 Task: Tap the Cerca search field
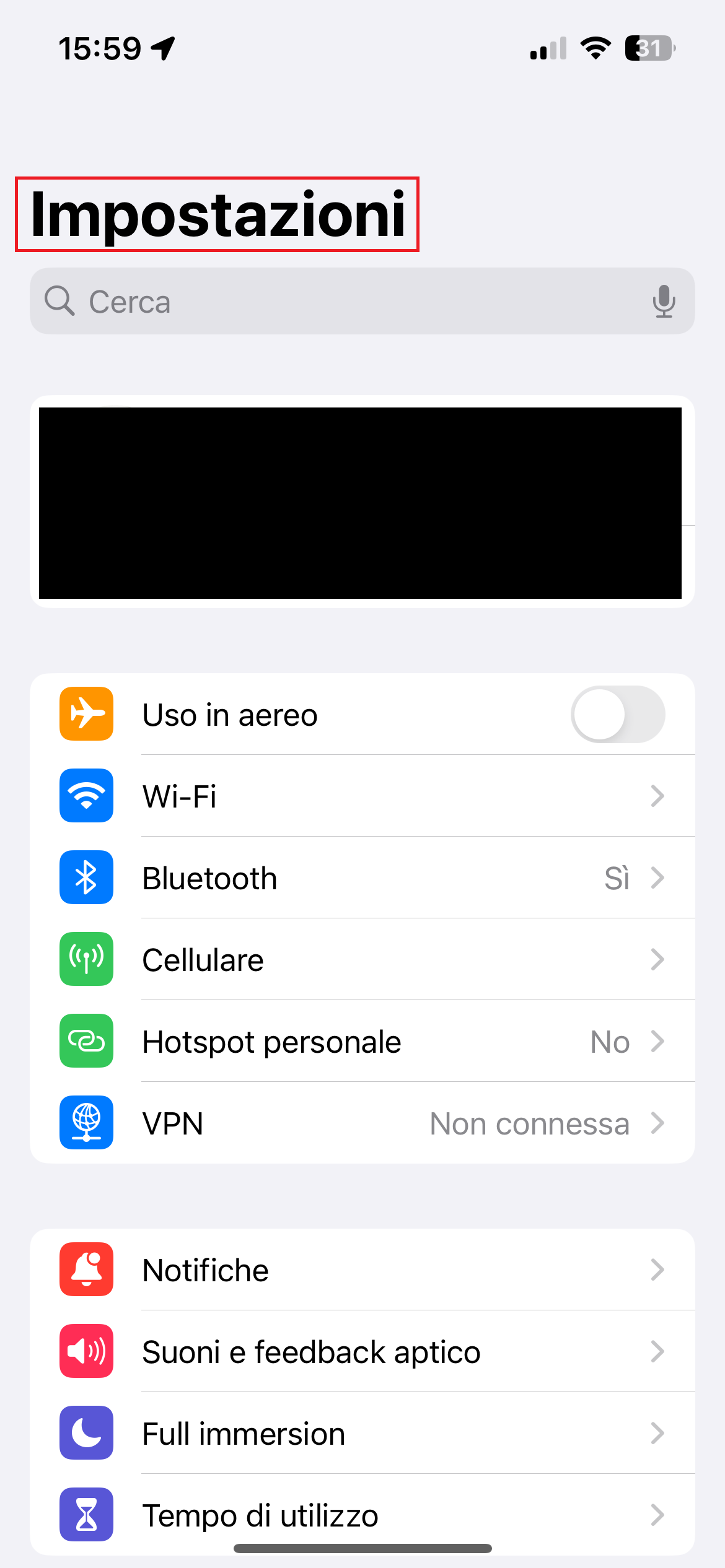pos(362,301)
